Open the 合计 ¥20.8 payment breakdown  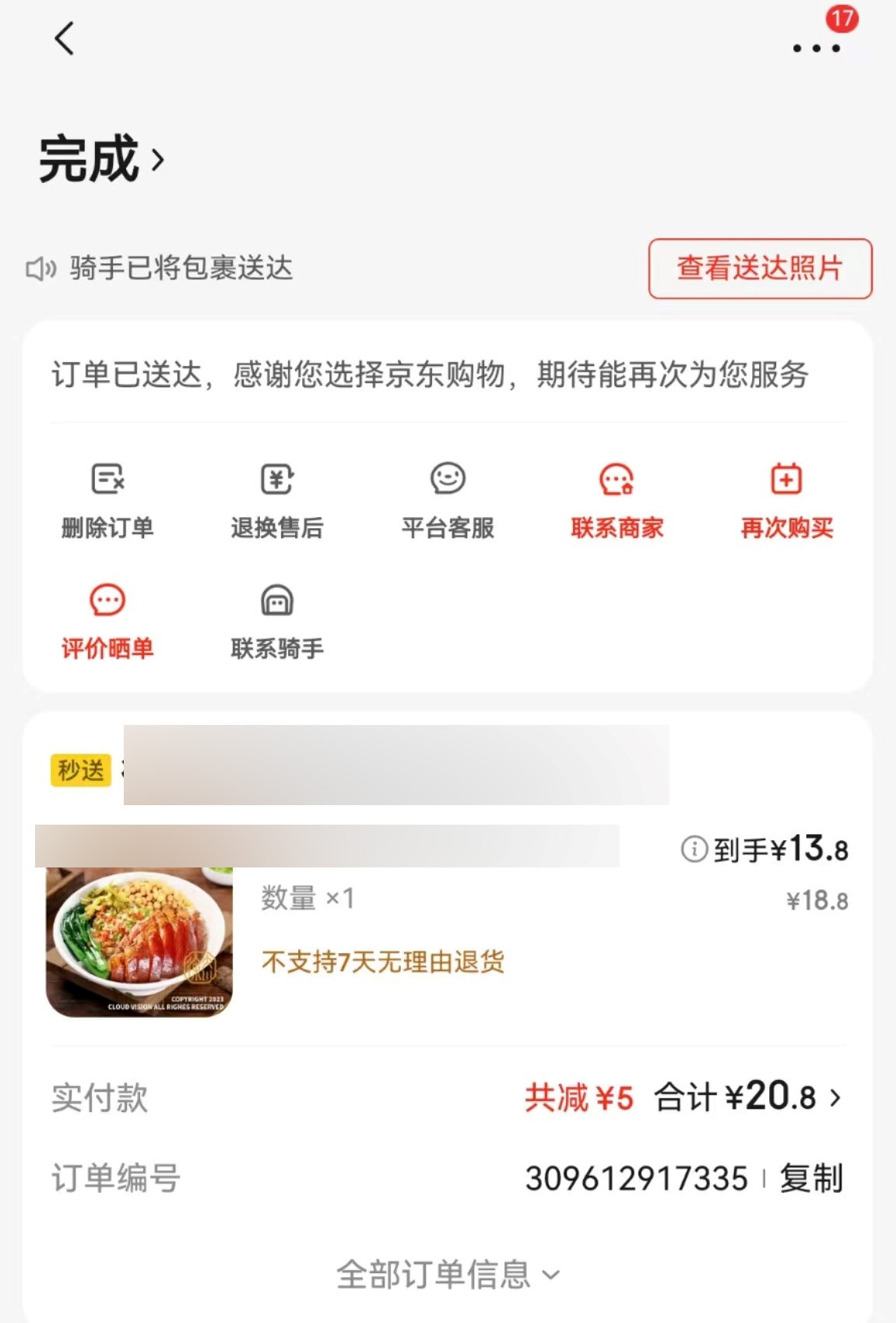[x=747, y=1098]
